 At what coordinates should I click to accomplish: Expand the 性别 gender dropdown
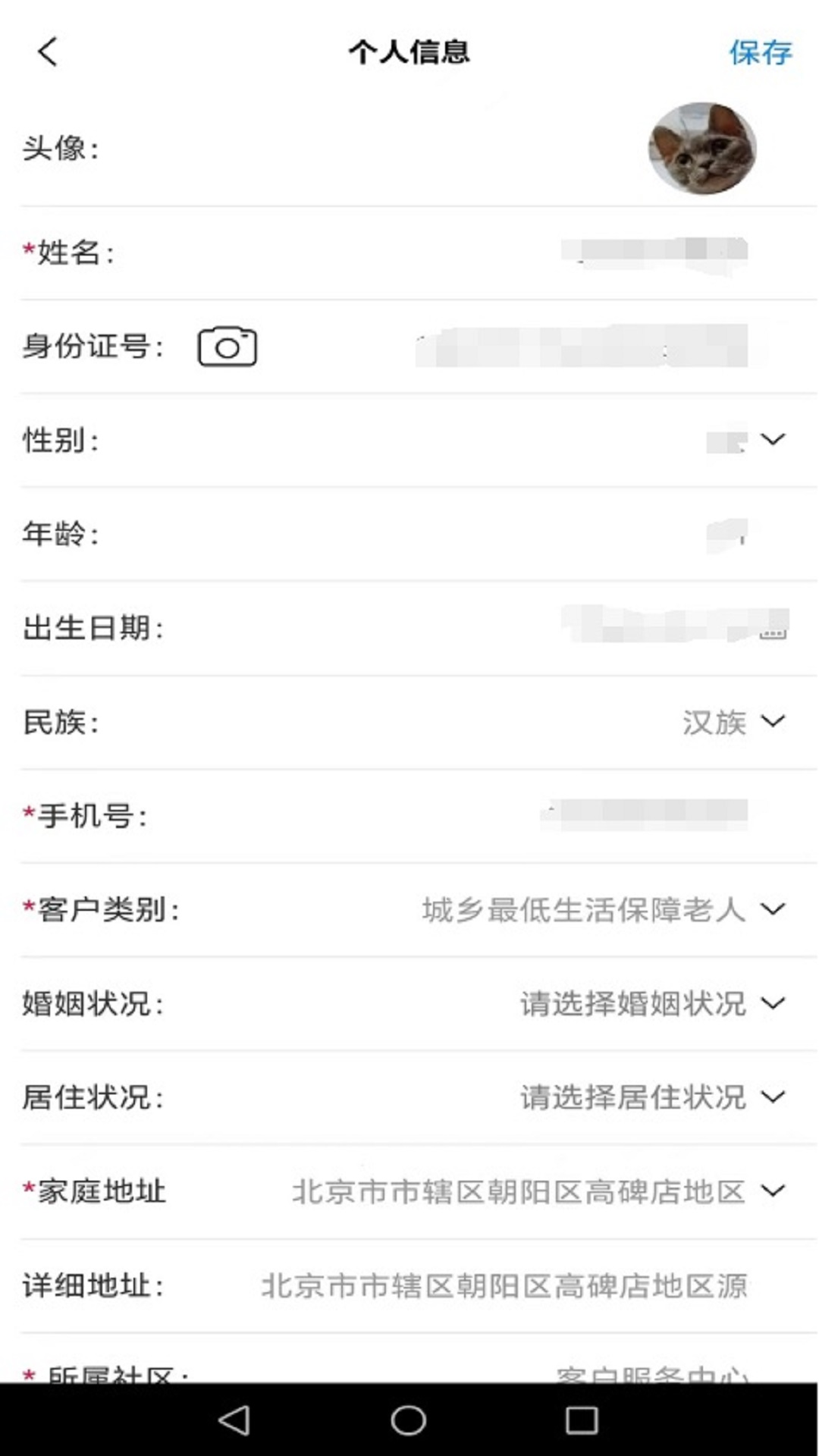click(x=771, y=438)
